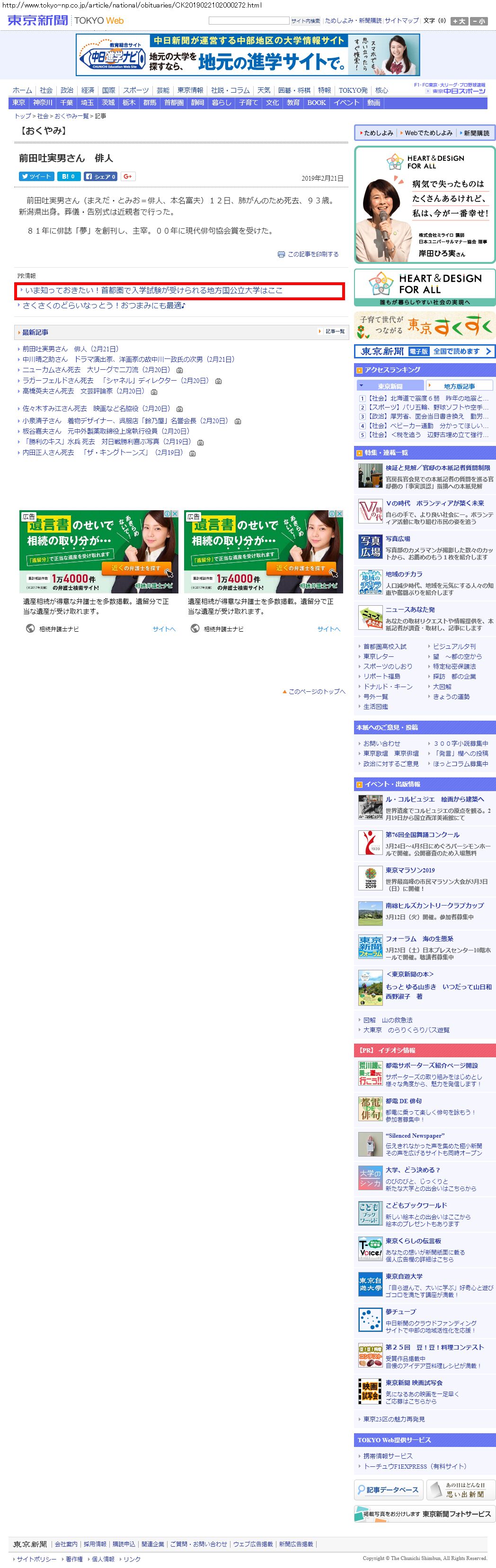
Task: Select 神奈川 regional news tab
Action: point(43,103)
